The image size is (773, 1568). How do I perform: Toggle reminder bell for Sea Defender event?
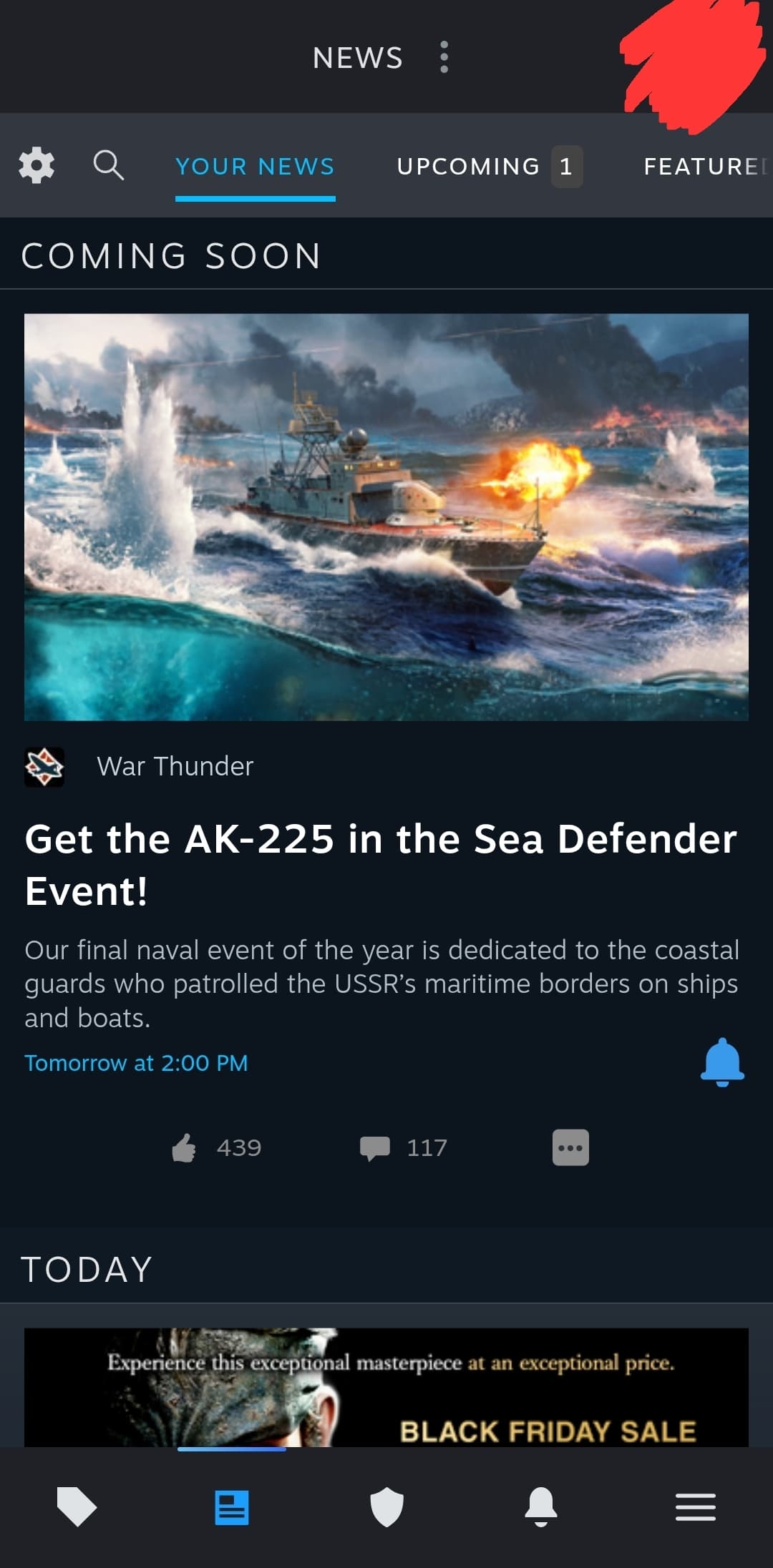[722, 1062]
